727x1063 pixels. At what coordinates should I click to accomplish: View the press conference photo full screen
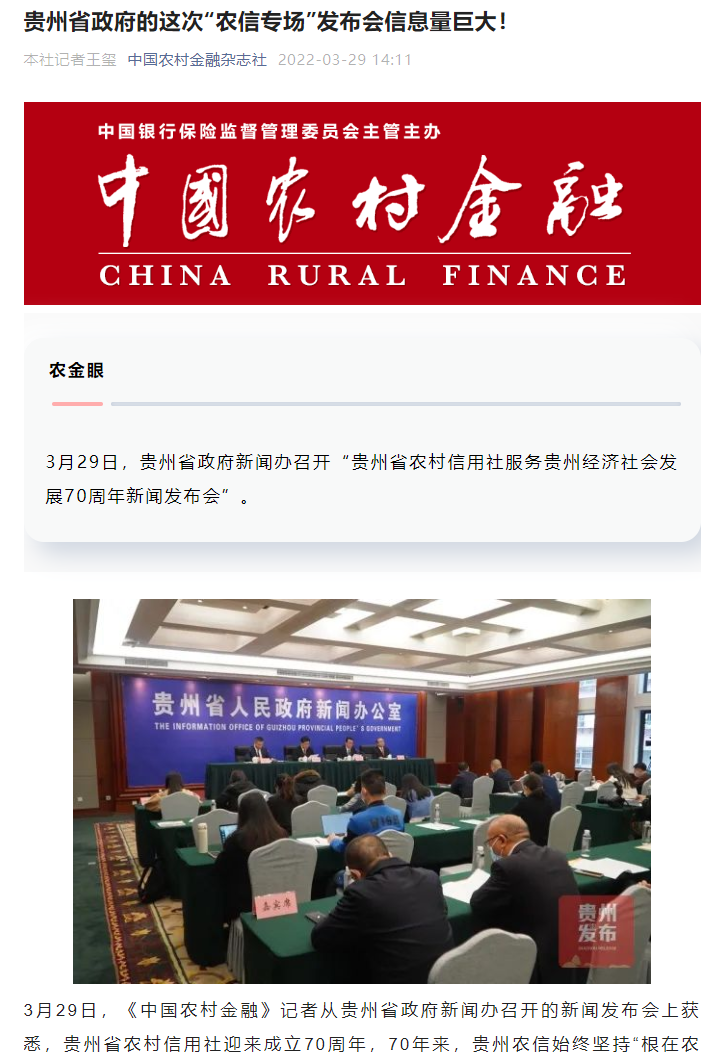pos(362,790)
